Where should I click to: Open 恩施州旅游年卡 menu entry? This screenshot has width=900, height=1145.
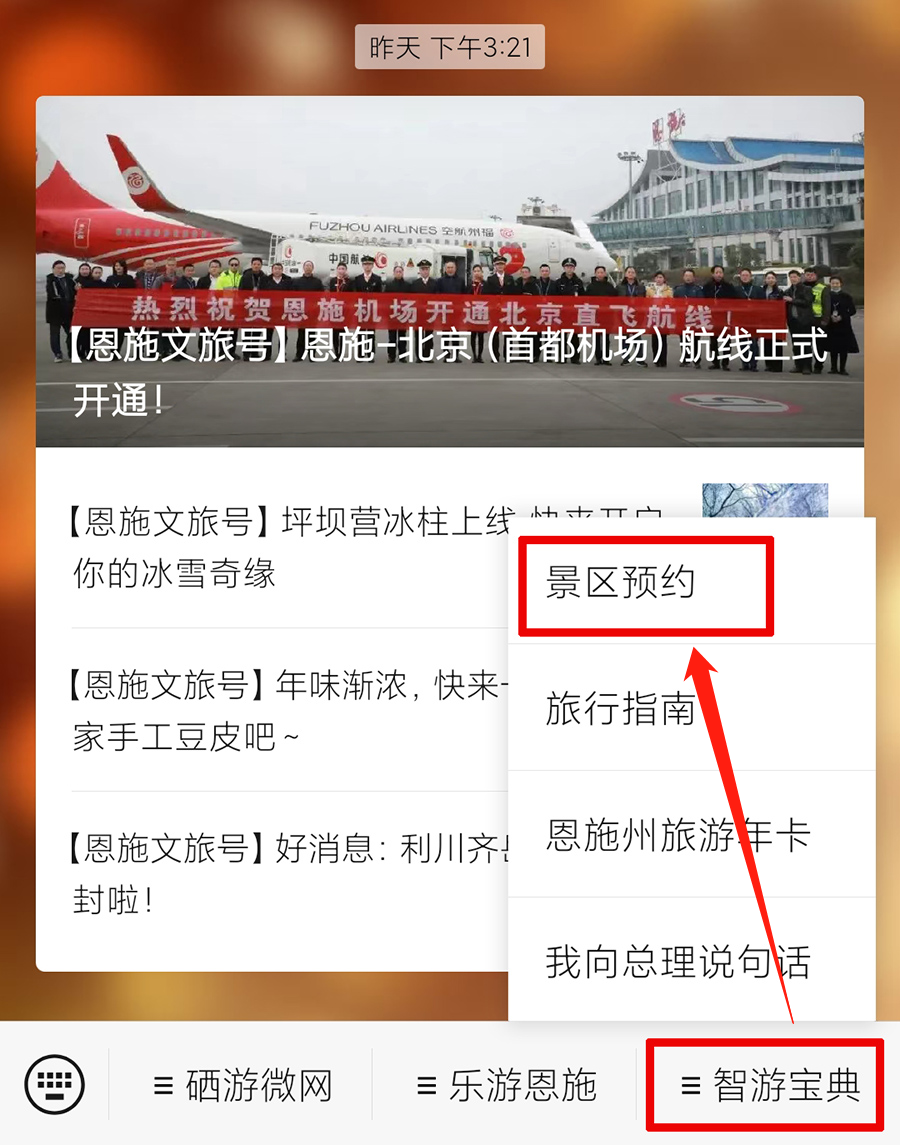pyautogui.click(x=678, y=835)
